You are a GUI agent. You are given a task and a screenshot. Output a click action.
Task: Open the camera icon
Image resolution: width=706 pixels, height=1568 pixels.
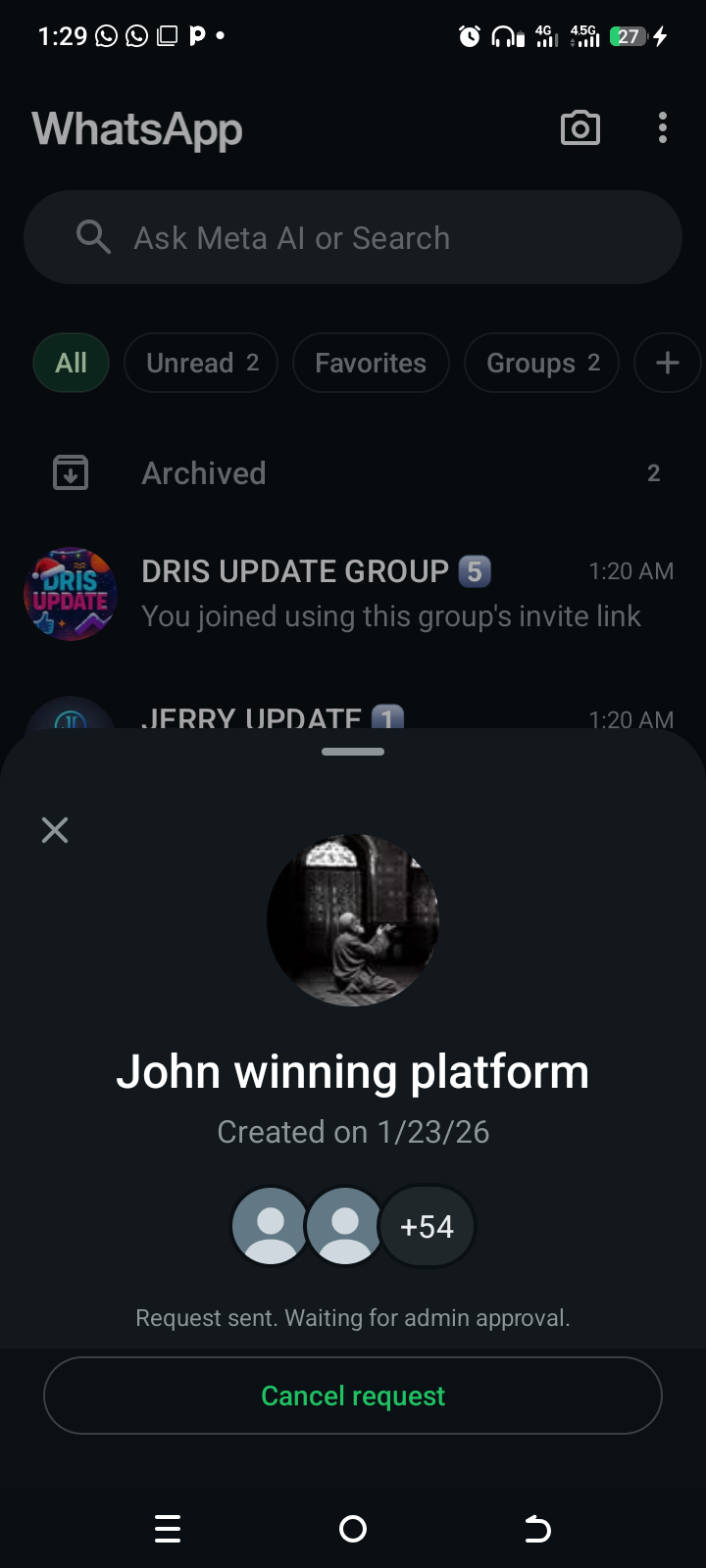tap(580, 128)
